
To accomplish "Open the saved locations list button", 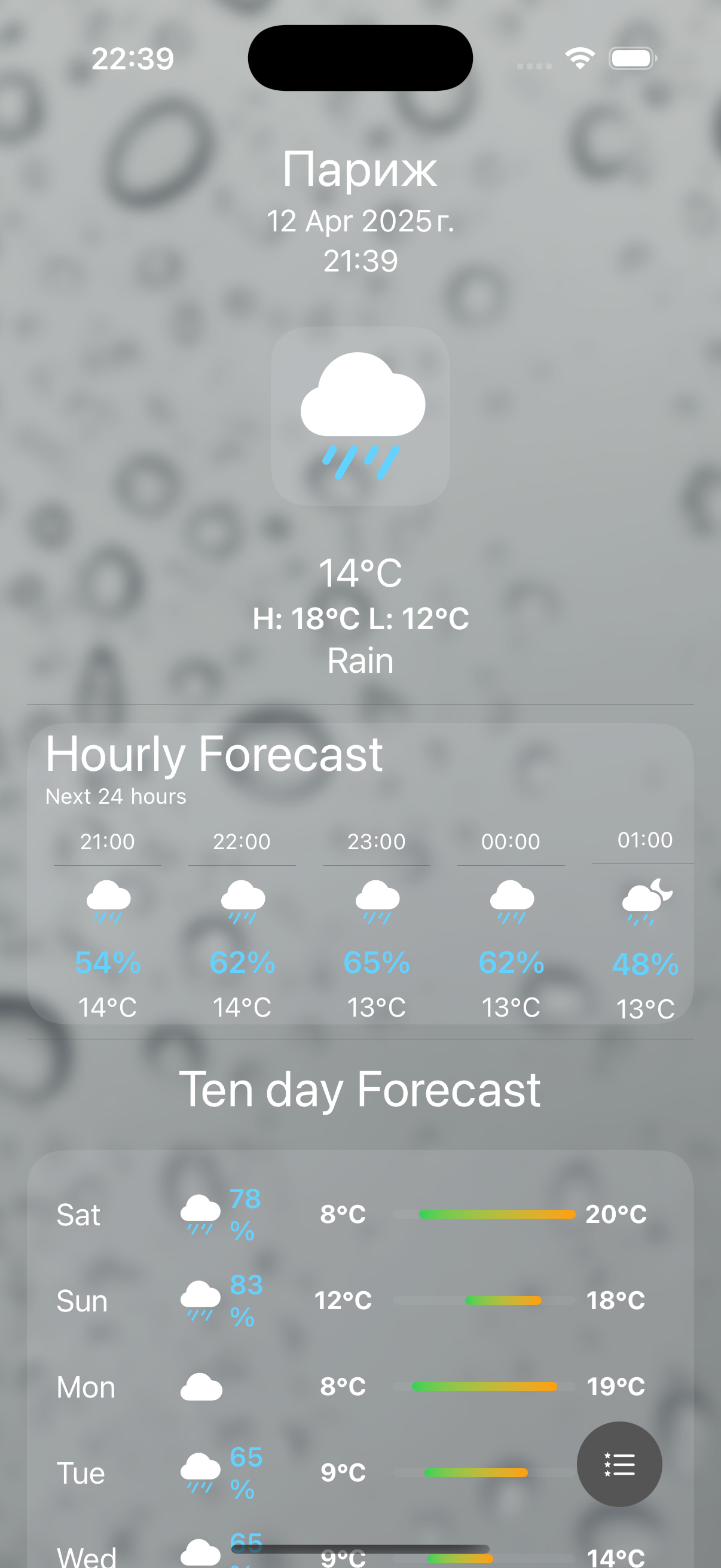I will [619, 1464].
